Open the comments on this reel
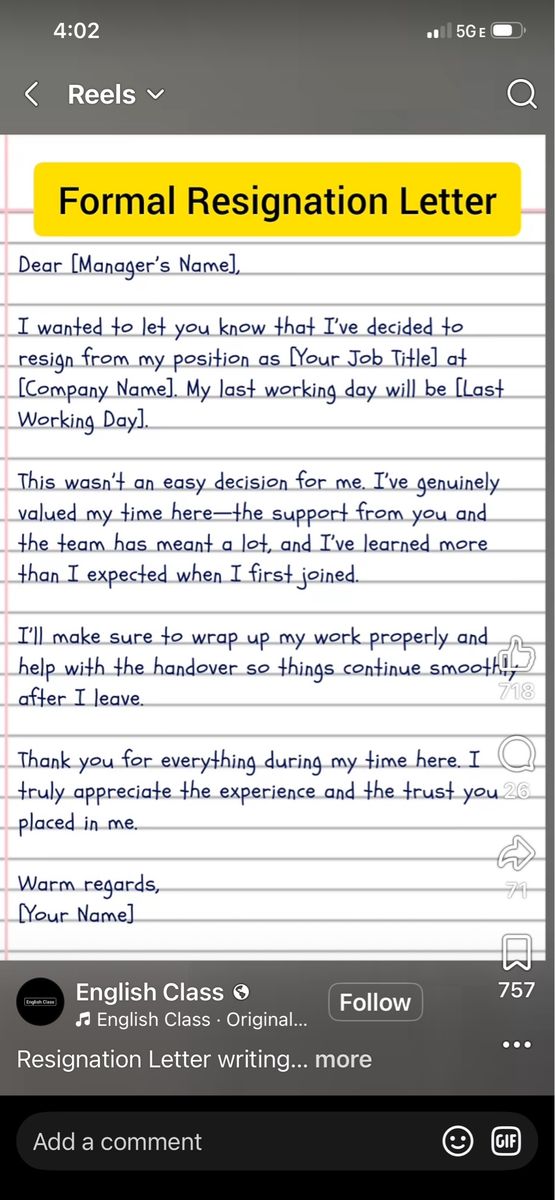555x1200 pixels. click(x=516, y=751)
